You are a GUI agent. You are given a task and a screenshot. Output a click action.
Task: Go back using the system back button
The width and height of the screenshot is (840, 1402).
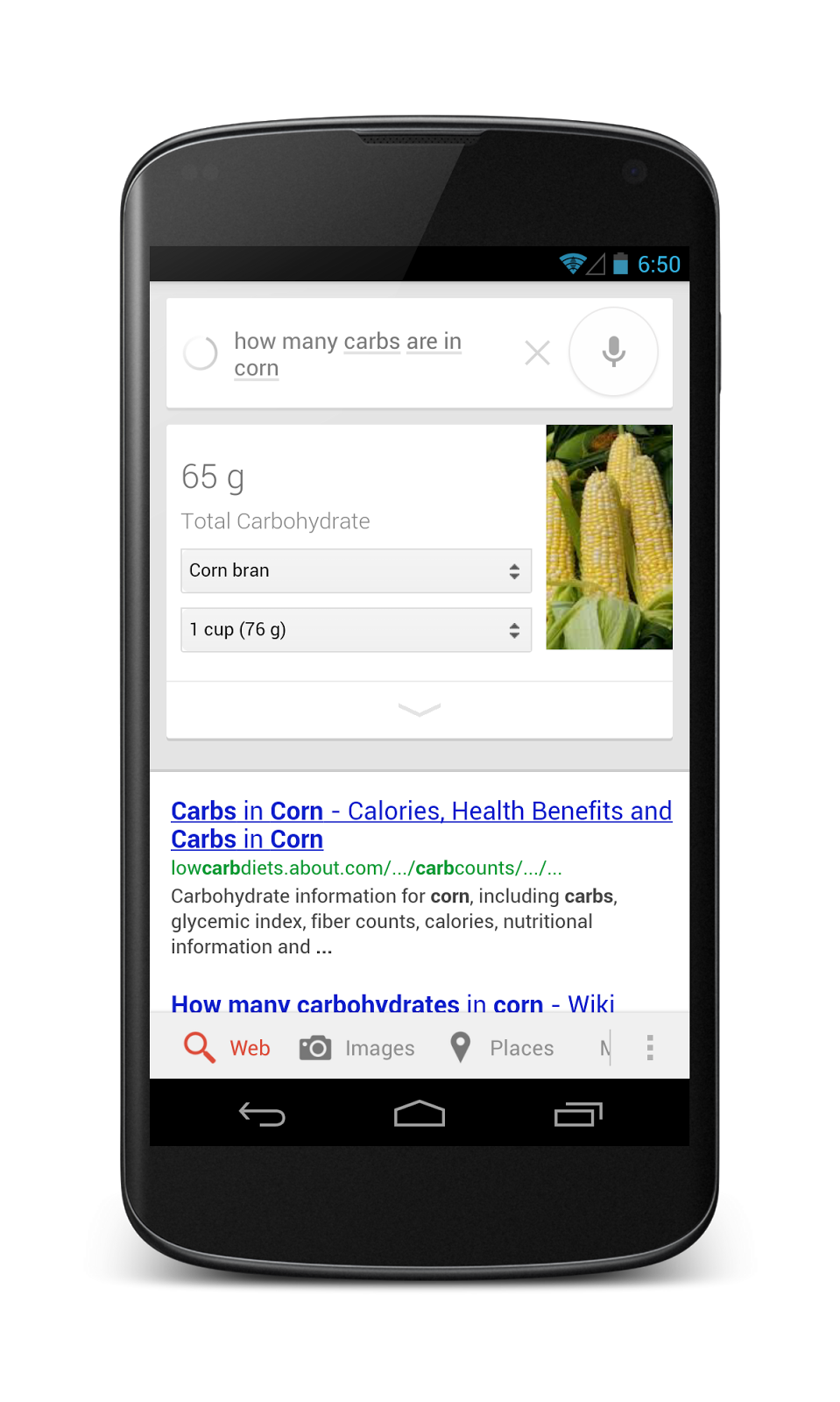(262, 1114)
